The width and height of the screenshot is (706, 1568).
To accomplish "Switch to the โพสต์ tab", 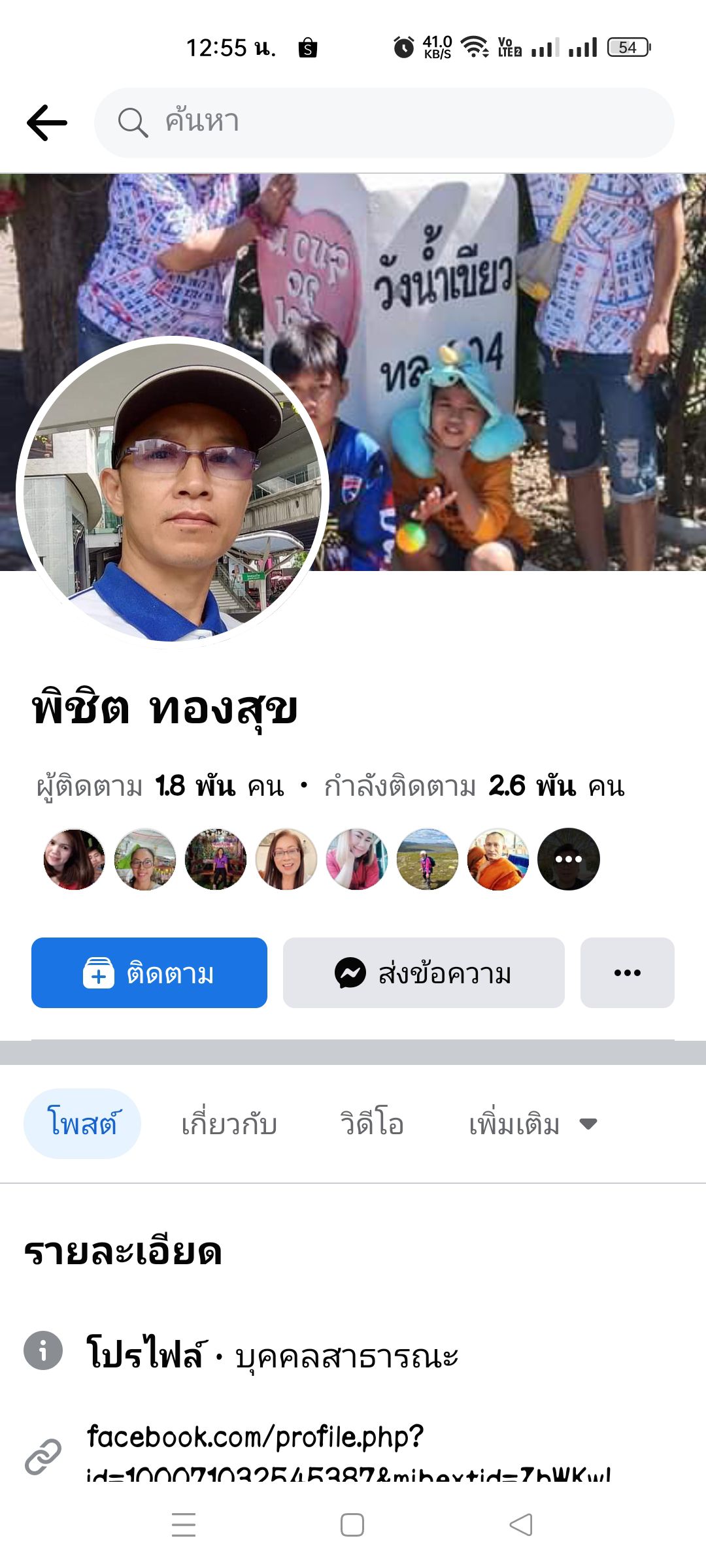I will (82, 1124).
